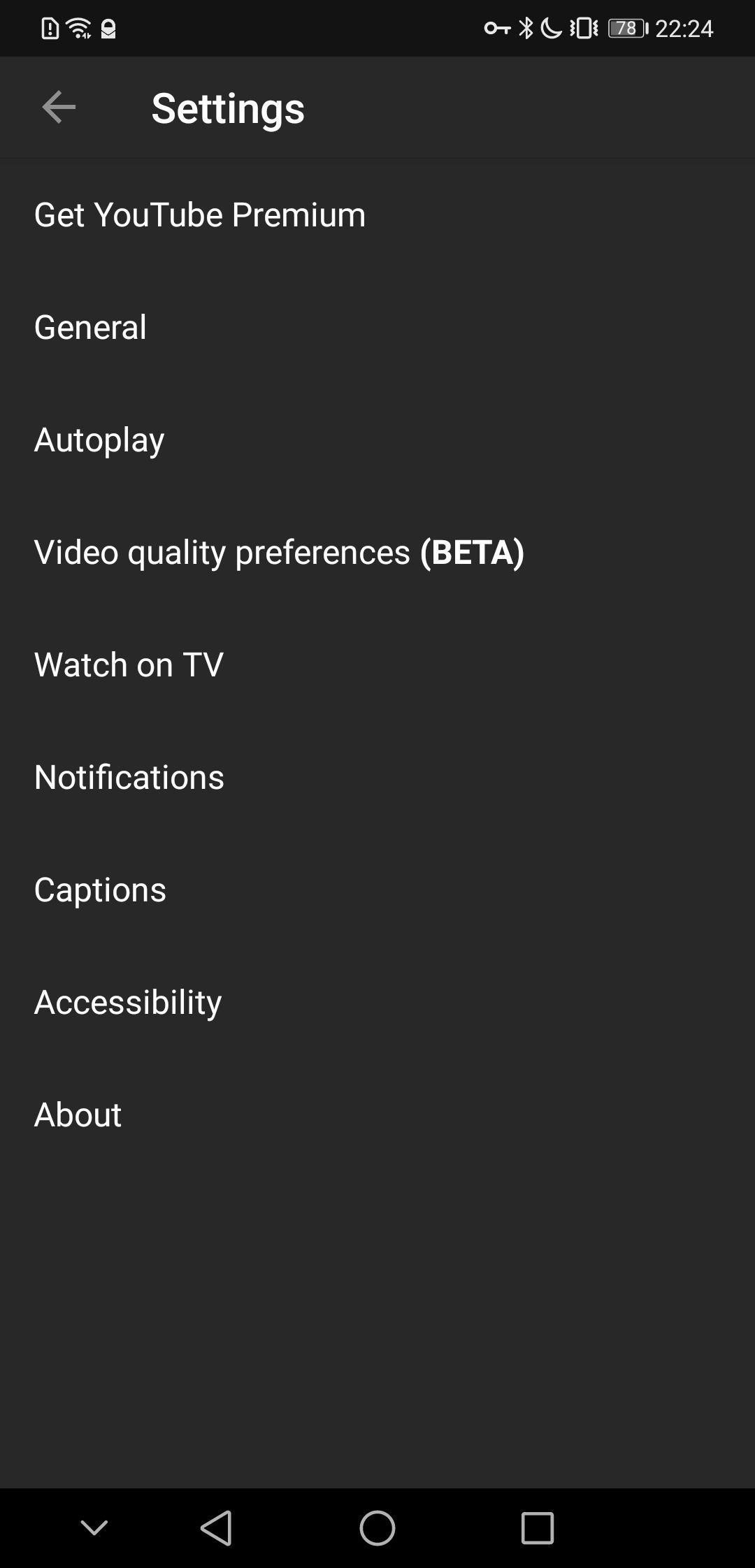Tap the do-not-disturb moon status icon

tap(551, 28)
